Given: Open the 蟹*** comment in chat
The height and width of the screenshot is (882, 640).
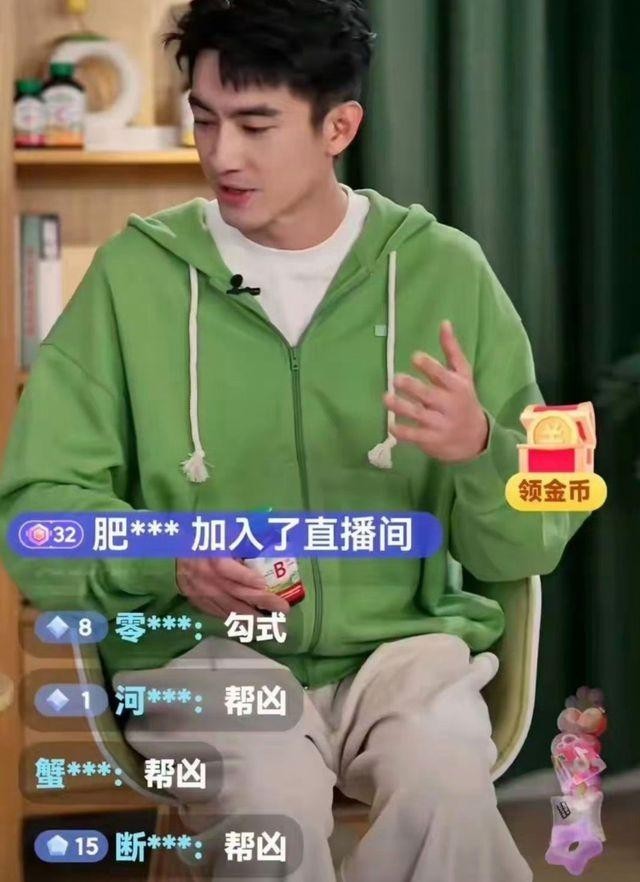Looking at the screenshot, I should coord(118,772).
